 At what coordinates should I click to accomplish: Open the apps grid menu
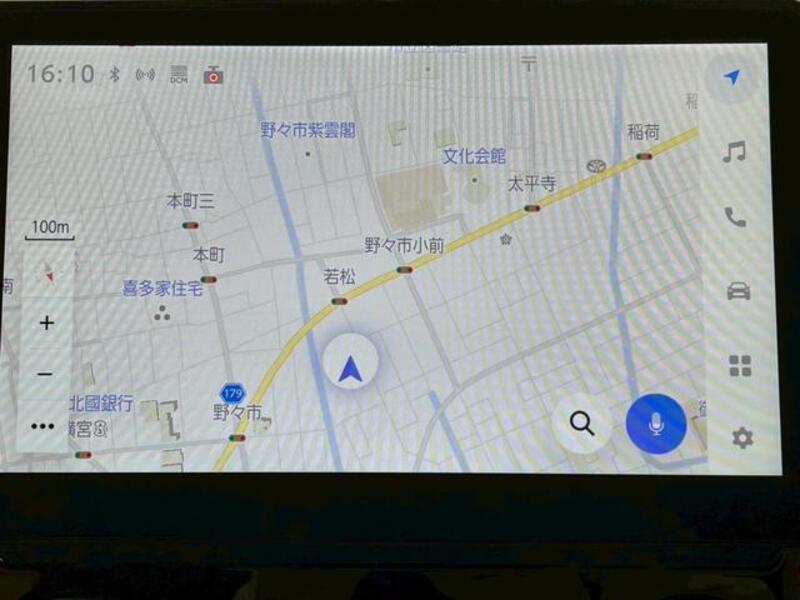pyautogui.click(x=740, y=366)
